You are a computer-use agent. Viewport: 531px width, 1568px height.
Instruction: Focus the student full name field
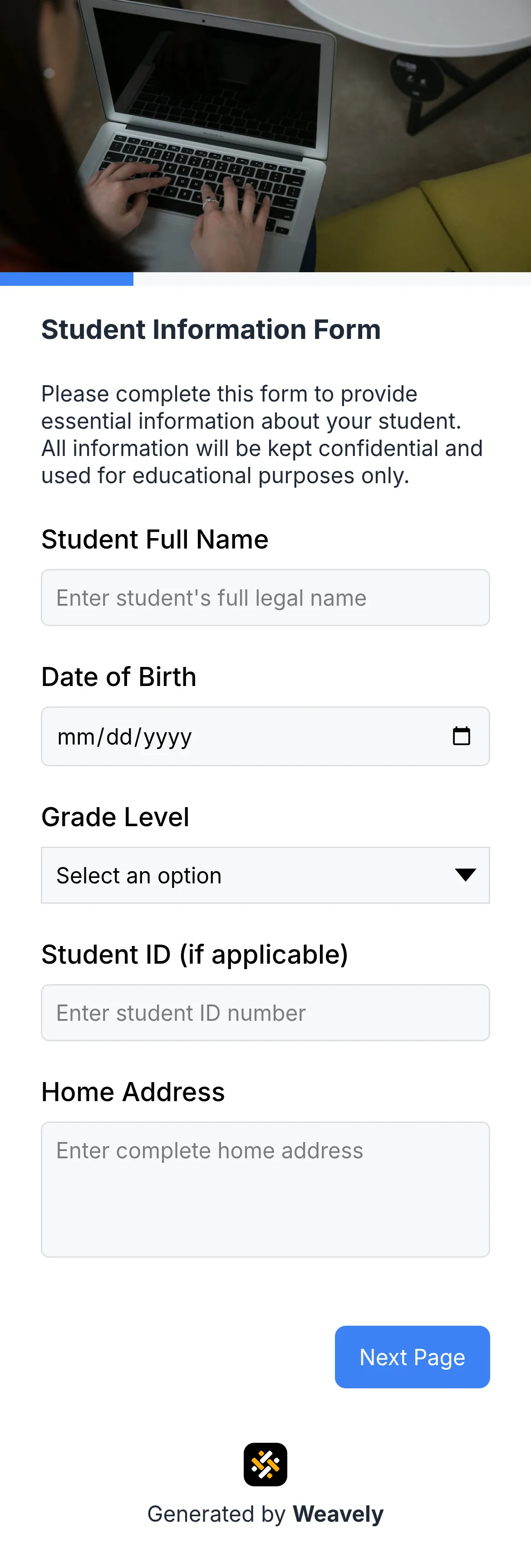tap(265, 597)
